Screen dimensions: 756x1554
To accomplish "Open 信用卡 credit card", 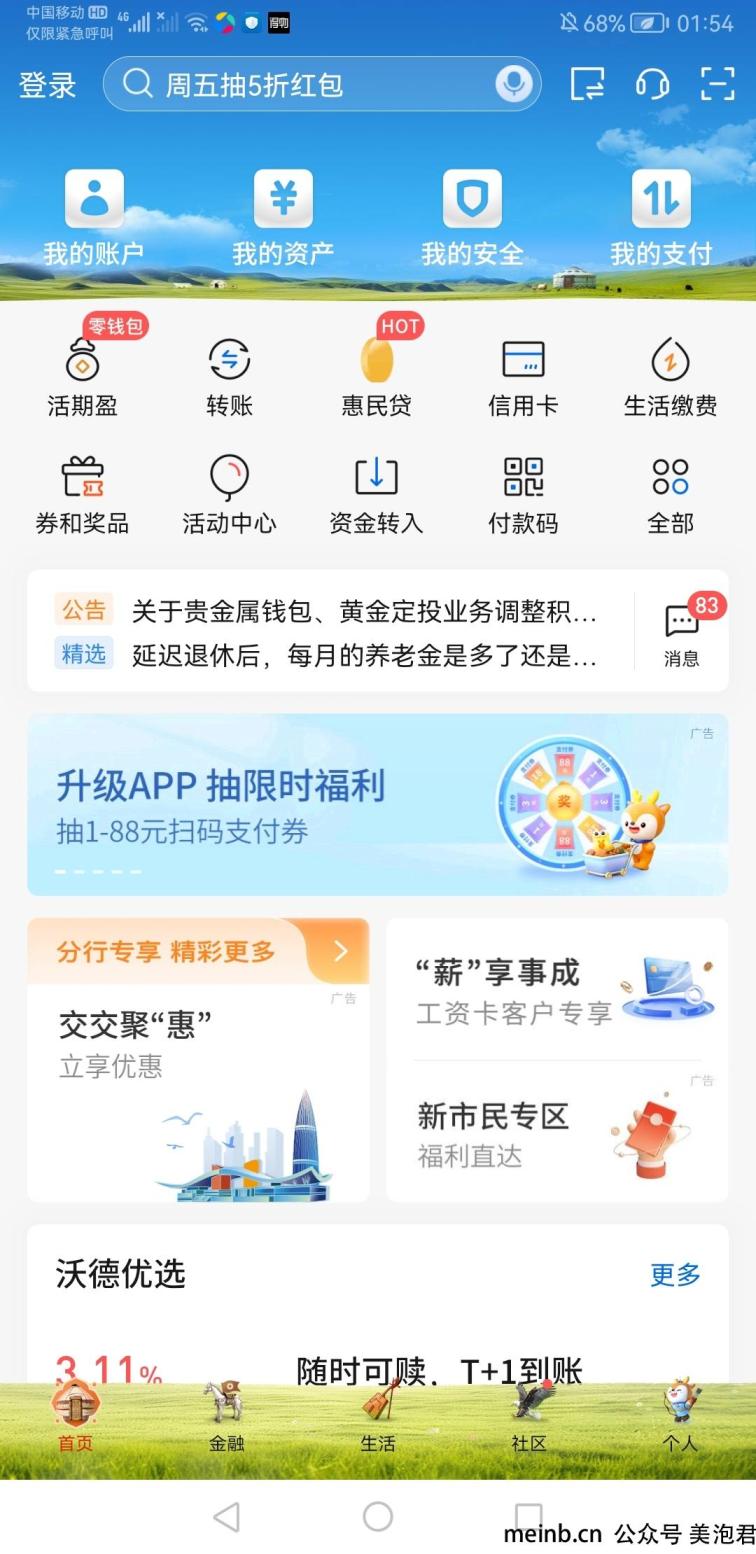I will tap(523, 377).
